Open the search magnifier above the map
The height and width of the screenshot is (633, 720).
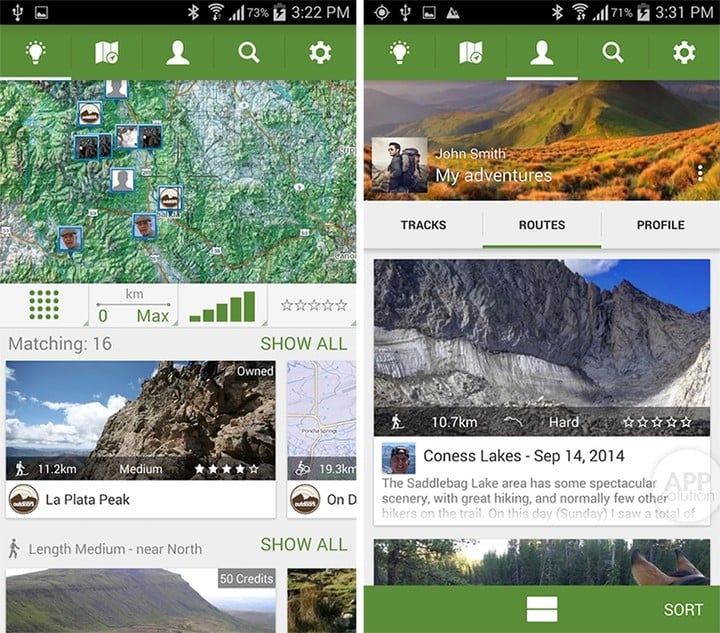pyautogui.click(x=249, y=53)
